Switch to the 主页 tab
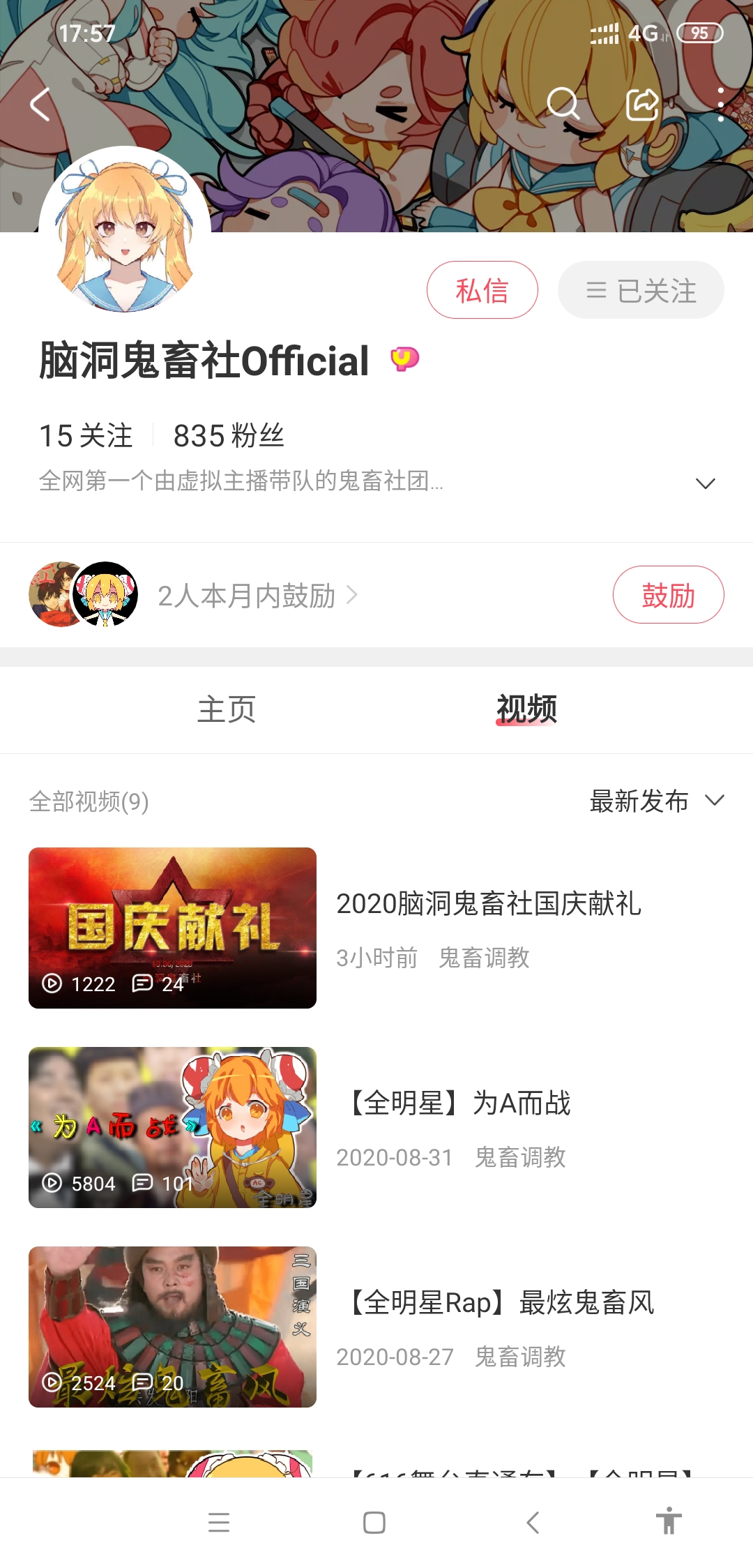This screenshot has width=753, height=1568. [x=227, y=710]
